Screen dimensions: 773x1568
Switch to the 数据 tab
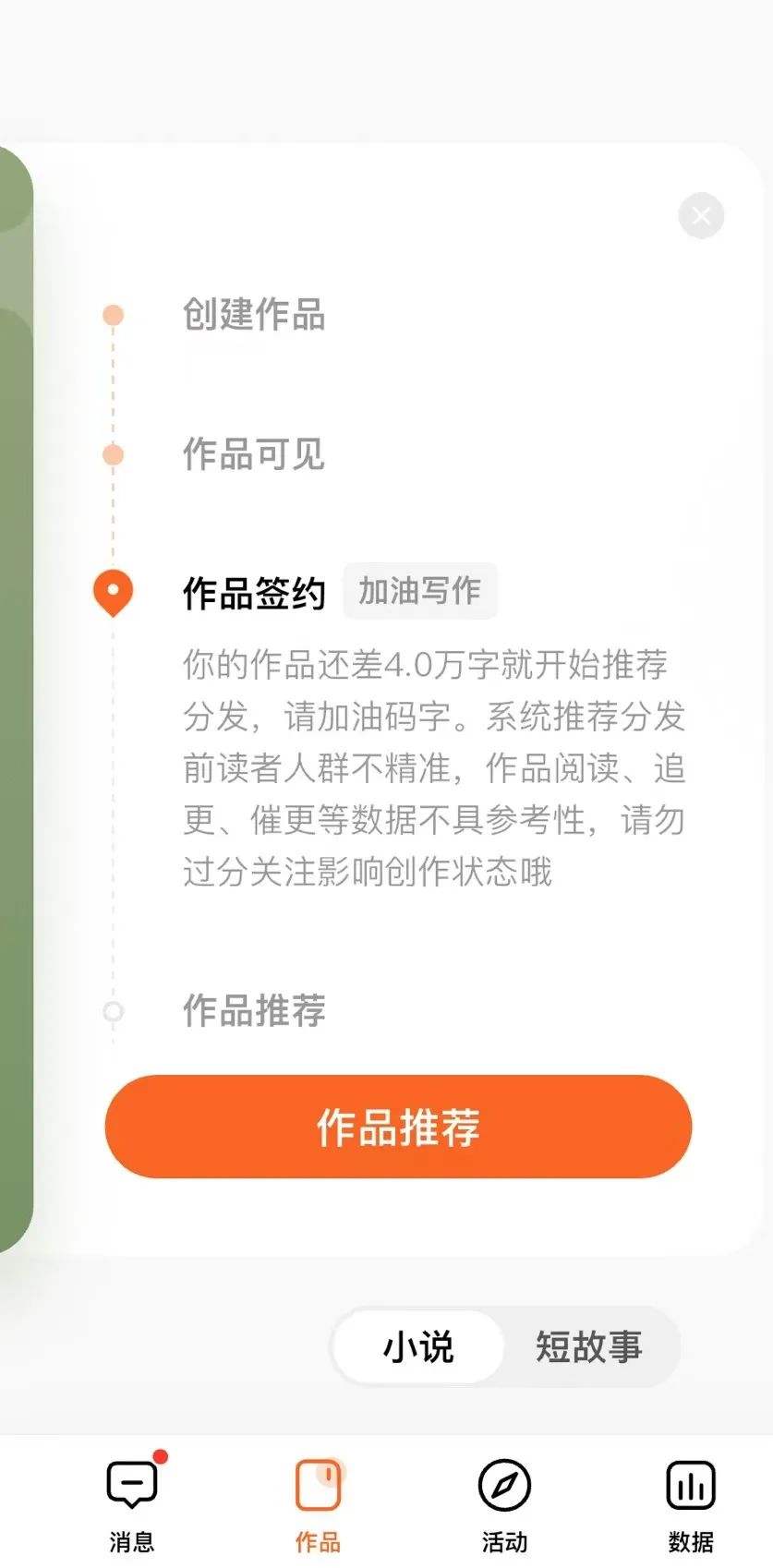[x=691, y=1502]
